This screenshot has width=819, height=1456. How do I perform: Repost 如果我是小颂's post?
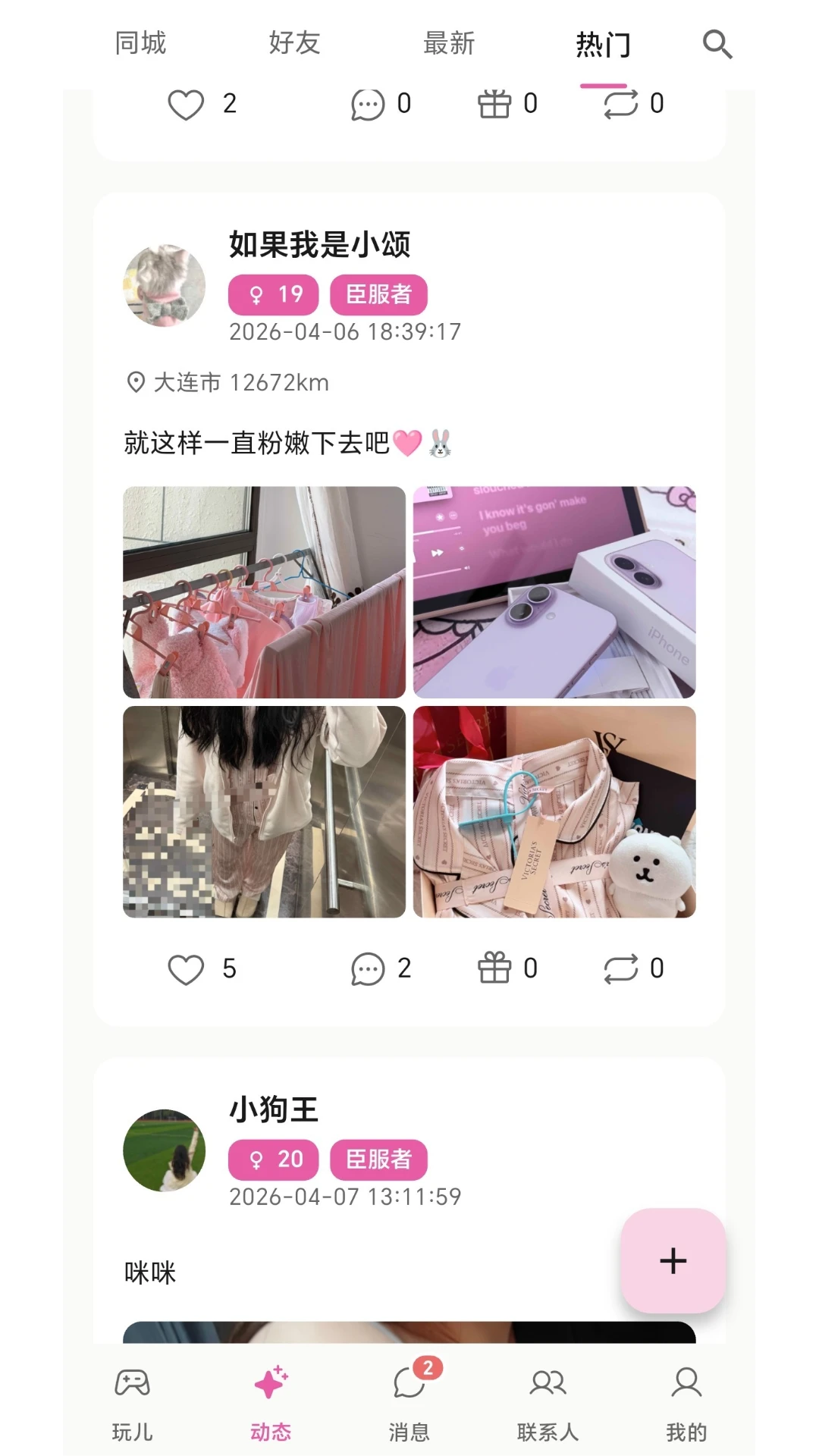[621, 968]
